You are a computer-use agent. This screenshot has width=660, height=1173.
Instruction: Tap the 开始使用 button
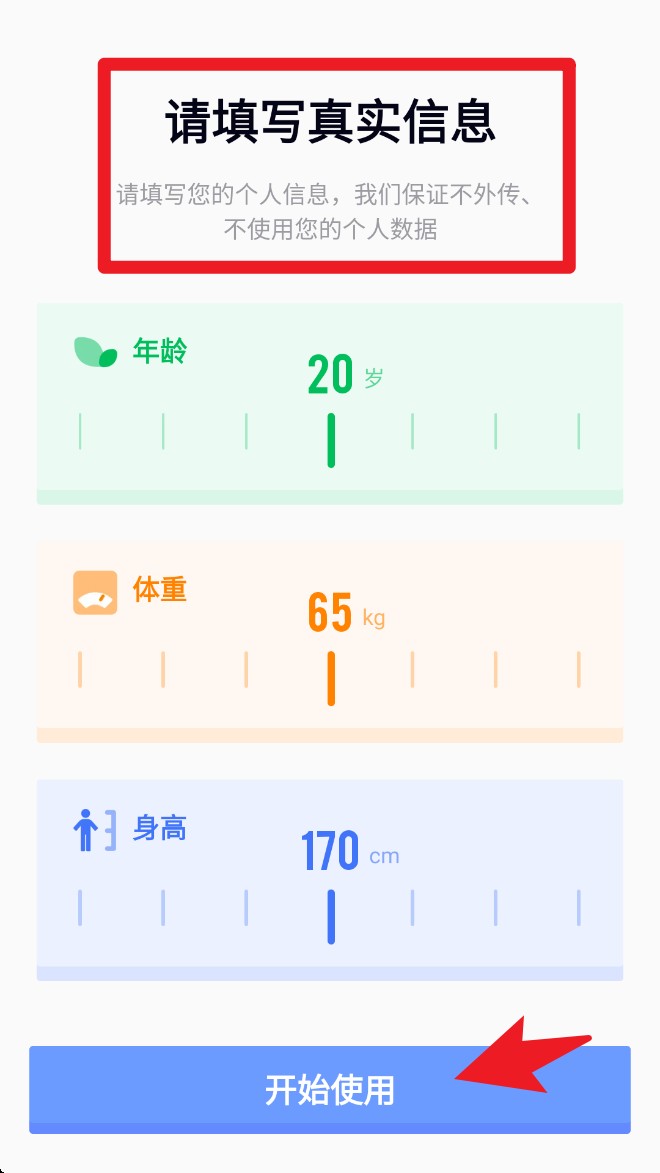(330, 1089)
